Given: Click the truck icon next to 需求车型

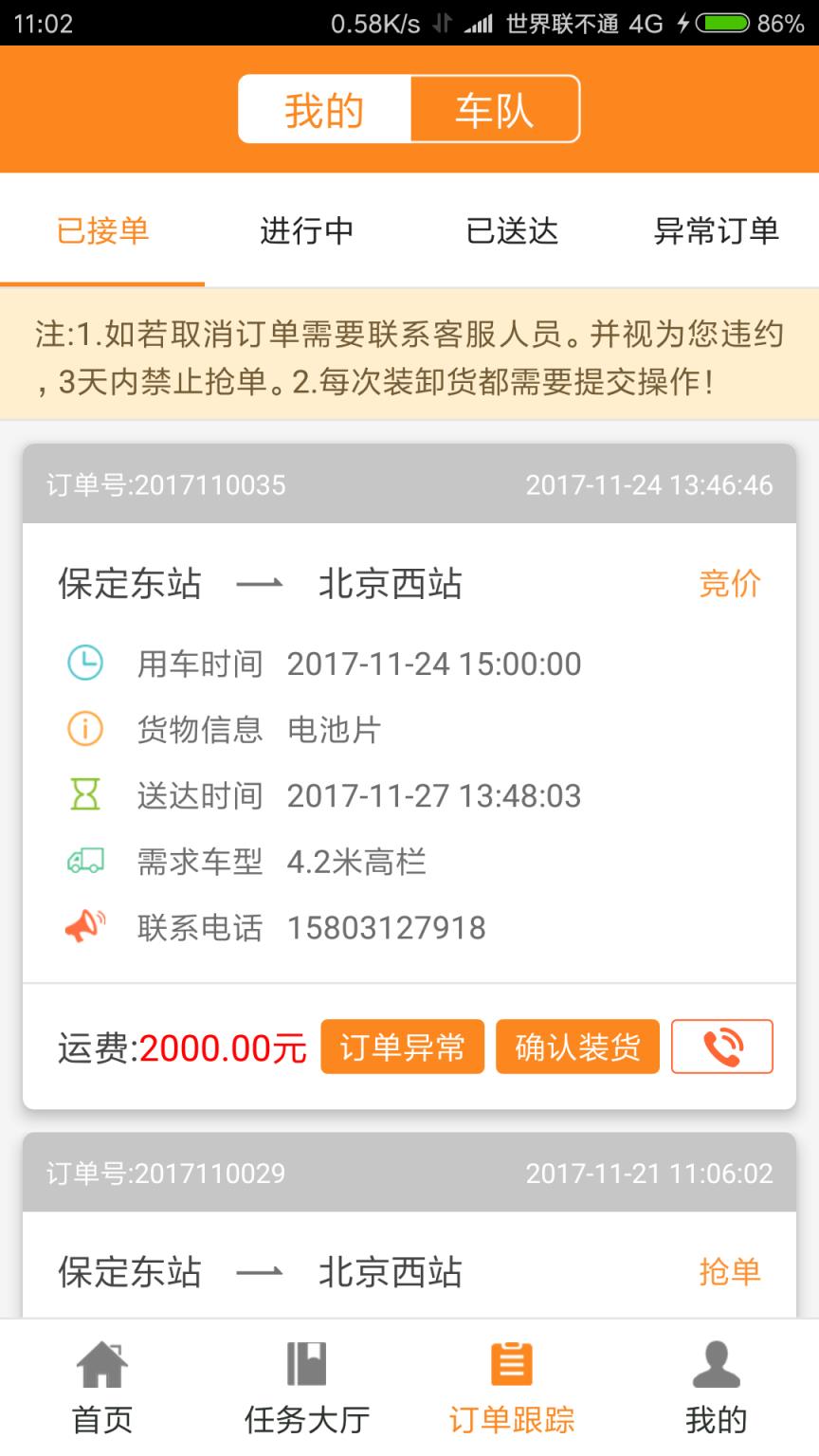Looking at the screenshot, I should click(x=85, y=863).
